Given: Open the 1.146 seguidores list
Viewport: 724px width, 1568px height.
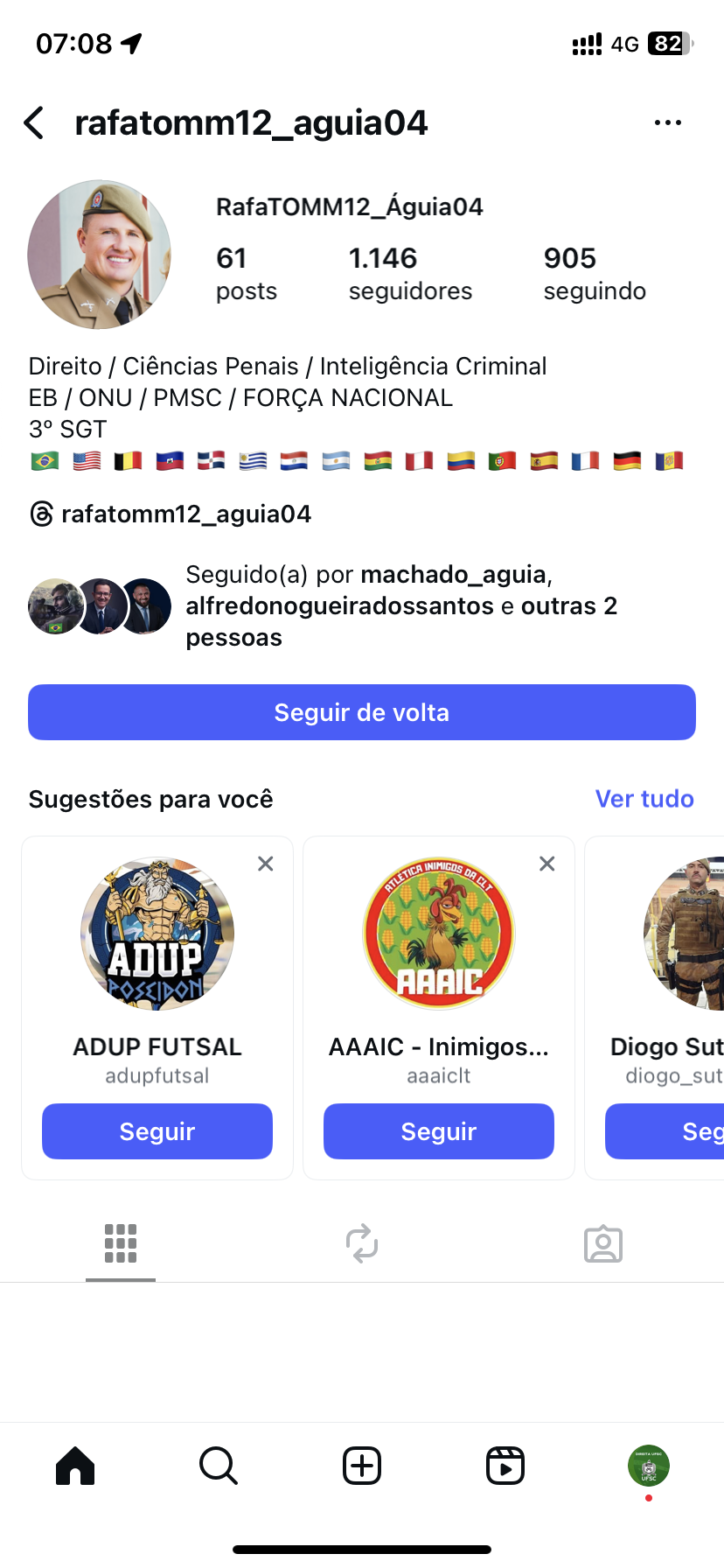Looking at the screenshot, I should point(409,273).
